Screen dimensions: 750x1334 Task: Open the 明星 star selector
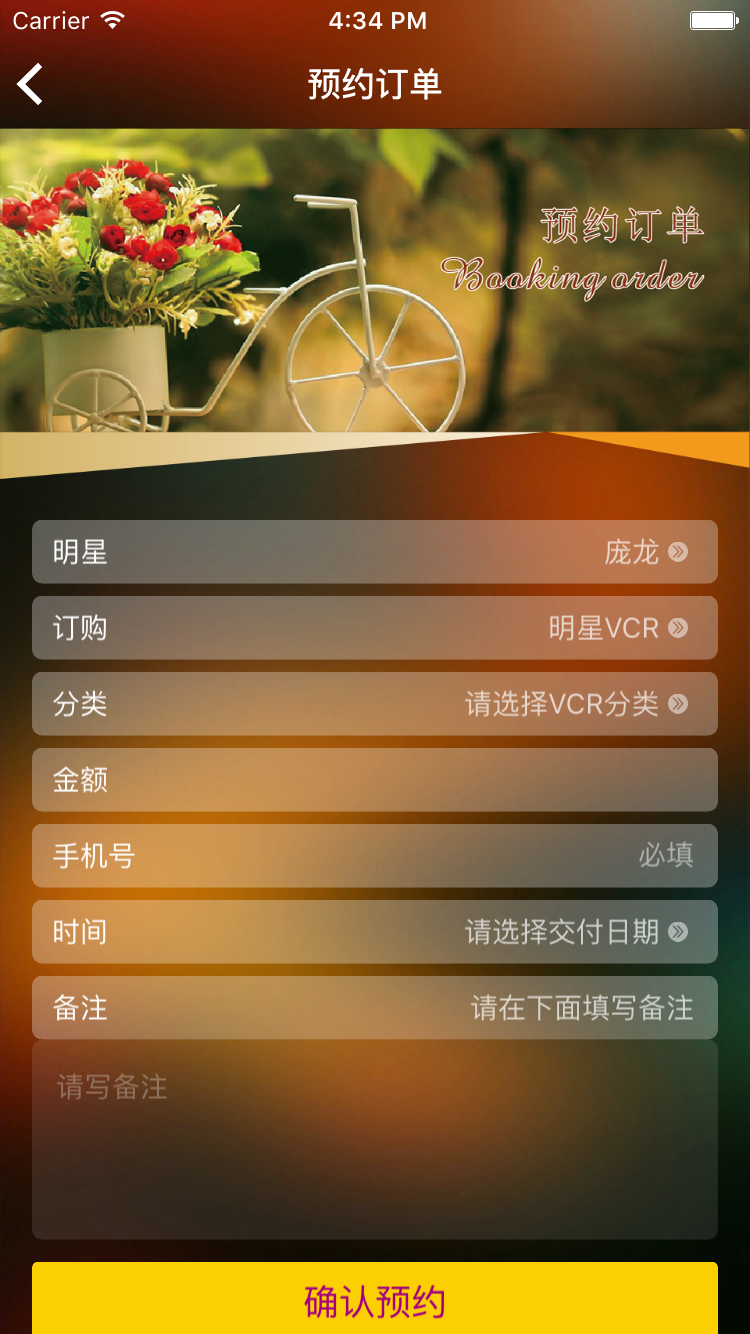[375, 552]
